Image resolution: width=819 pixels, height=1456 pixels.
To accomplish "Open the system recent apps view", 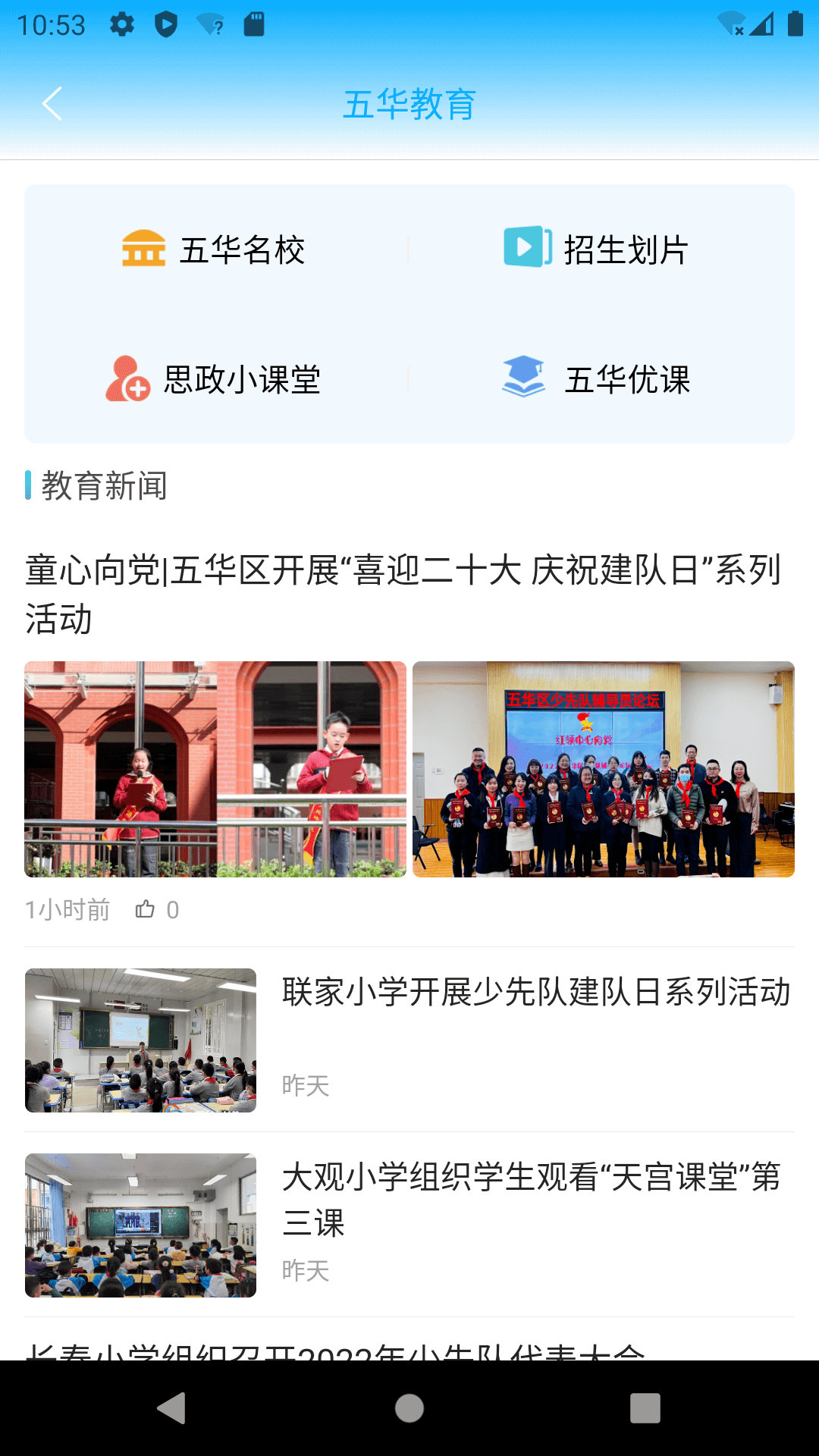I will pyautogui.click(x=645, y=1408).
